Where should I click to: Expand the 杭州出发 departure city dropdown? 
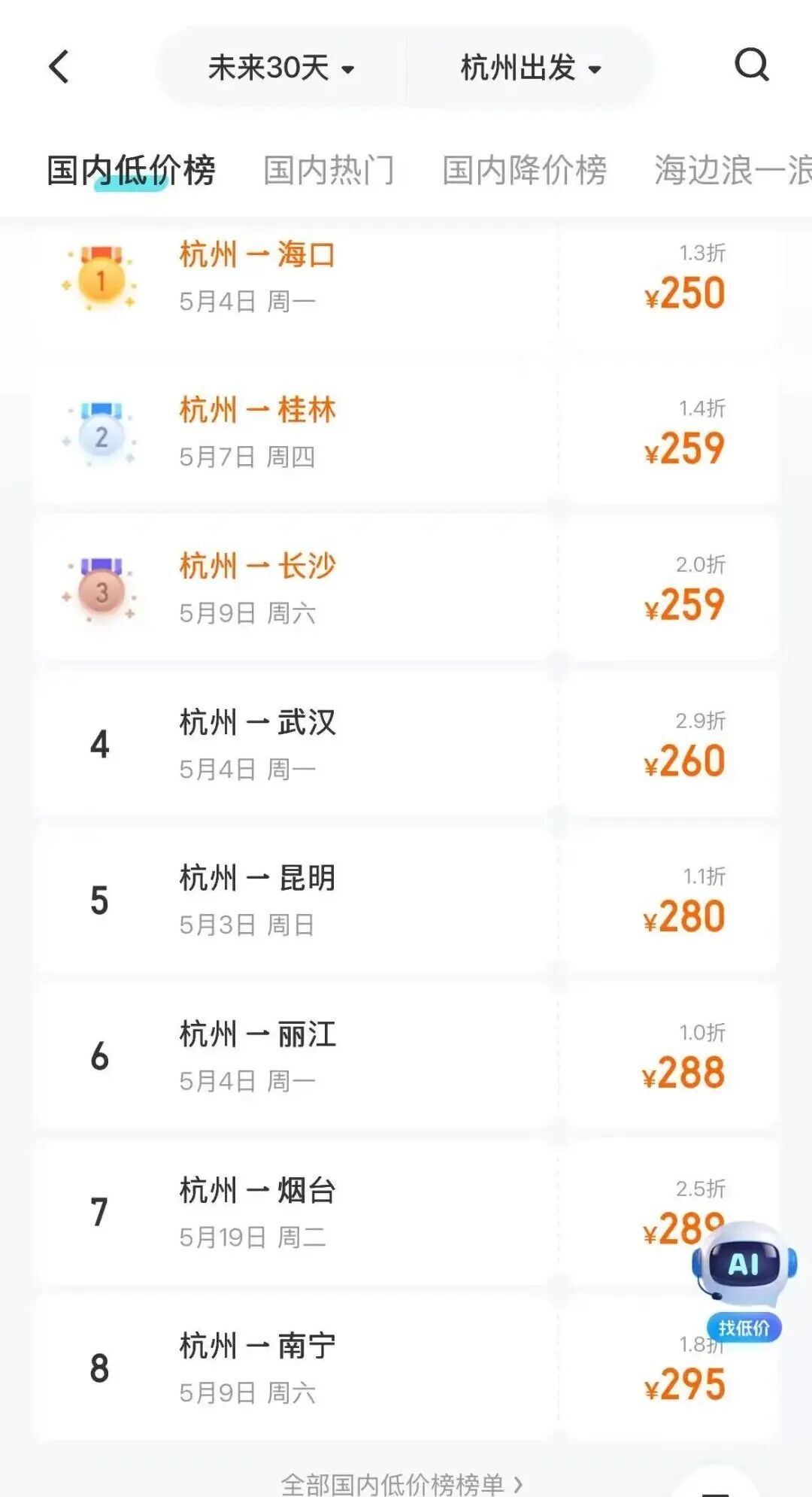531,68
